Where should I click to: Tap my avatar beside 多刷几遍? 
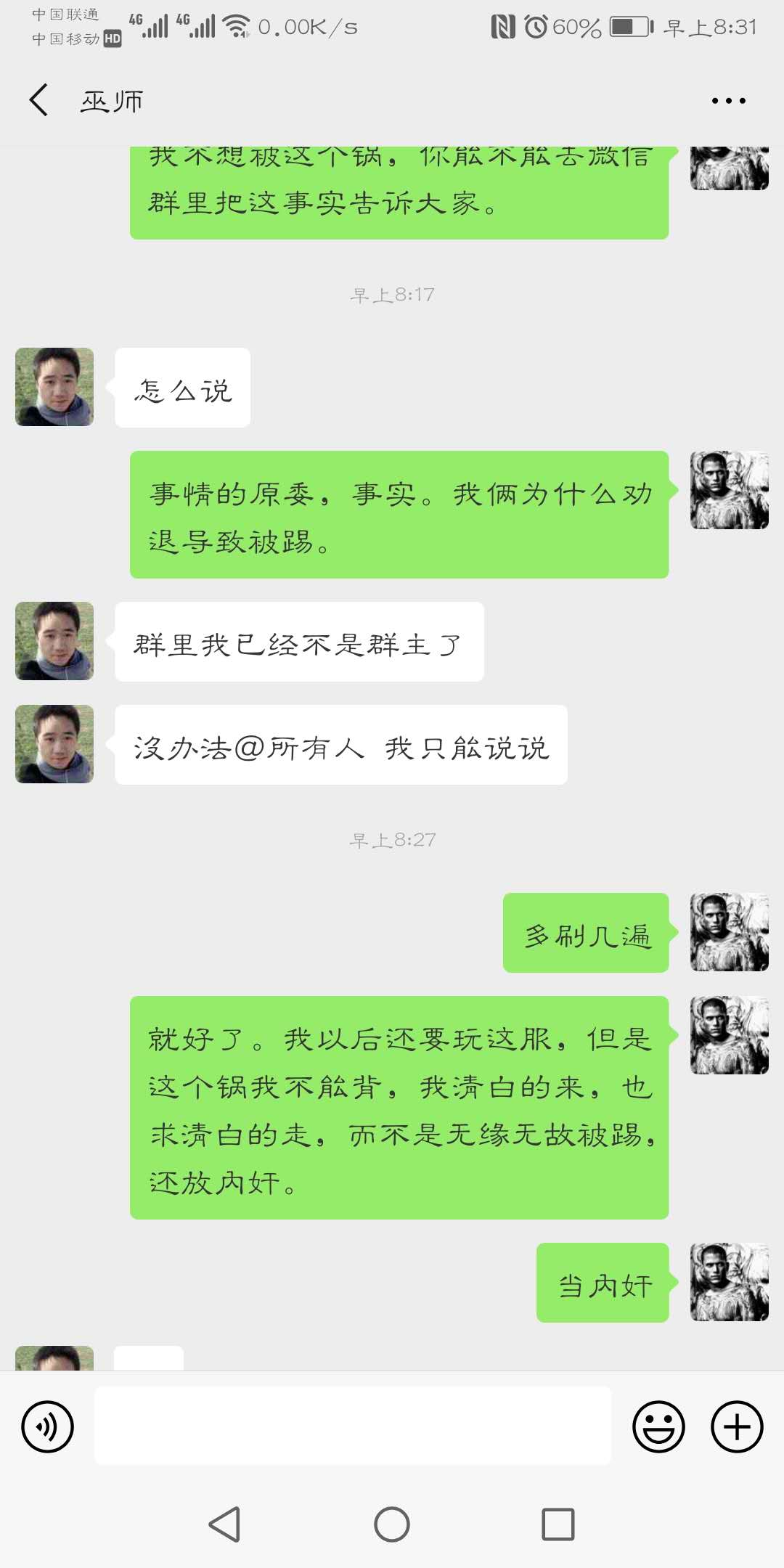[x=729, y=932]
